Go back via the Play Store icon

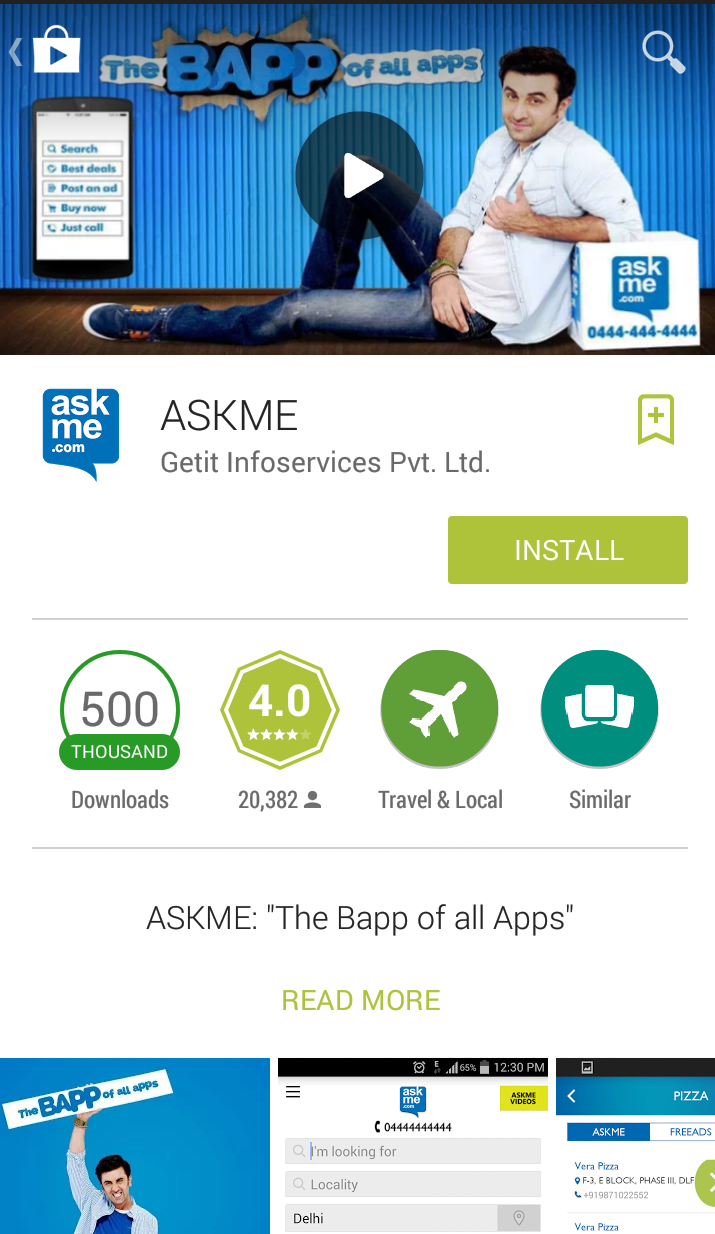click(x=47, y=50)
